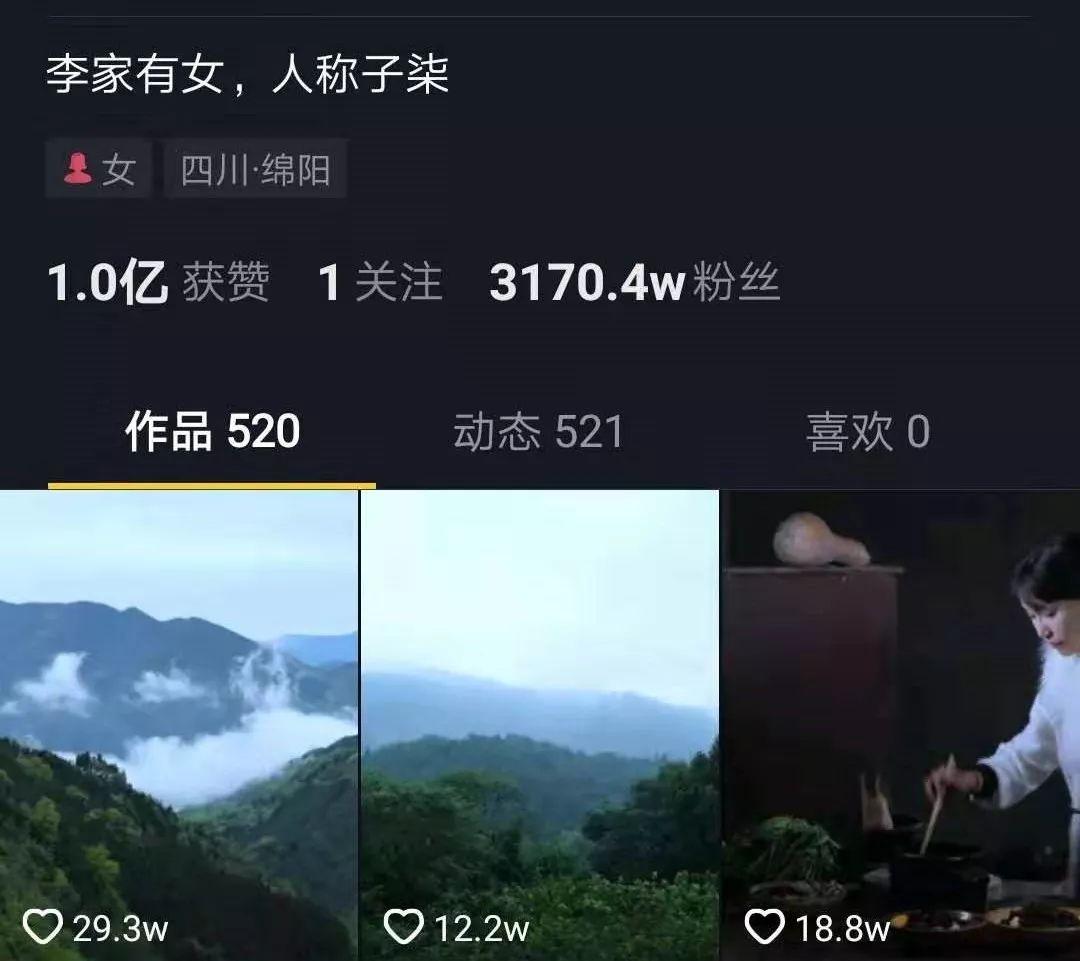Switch to the 作品 520 tab
Viewport: 1080px width, 961px height.
pos(212,432)
